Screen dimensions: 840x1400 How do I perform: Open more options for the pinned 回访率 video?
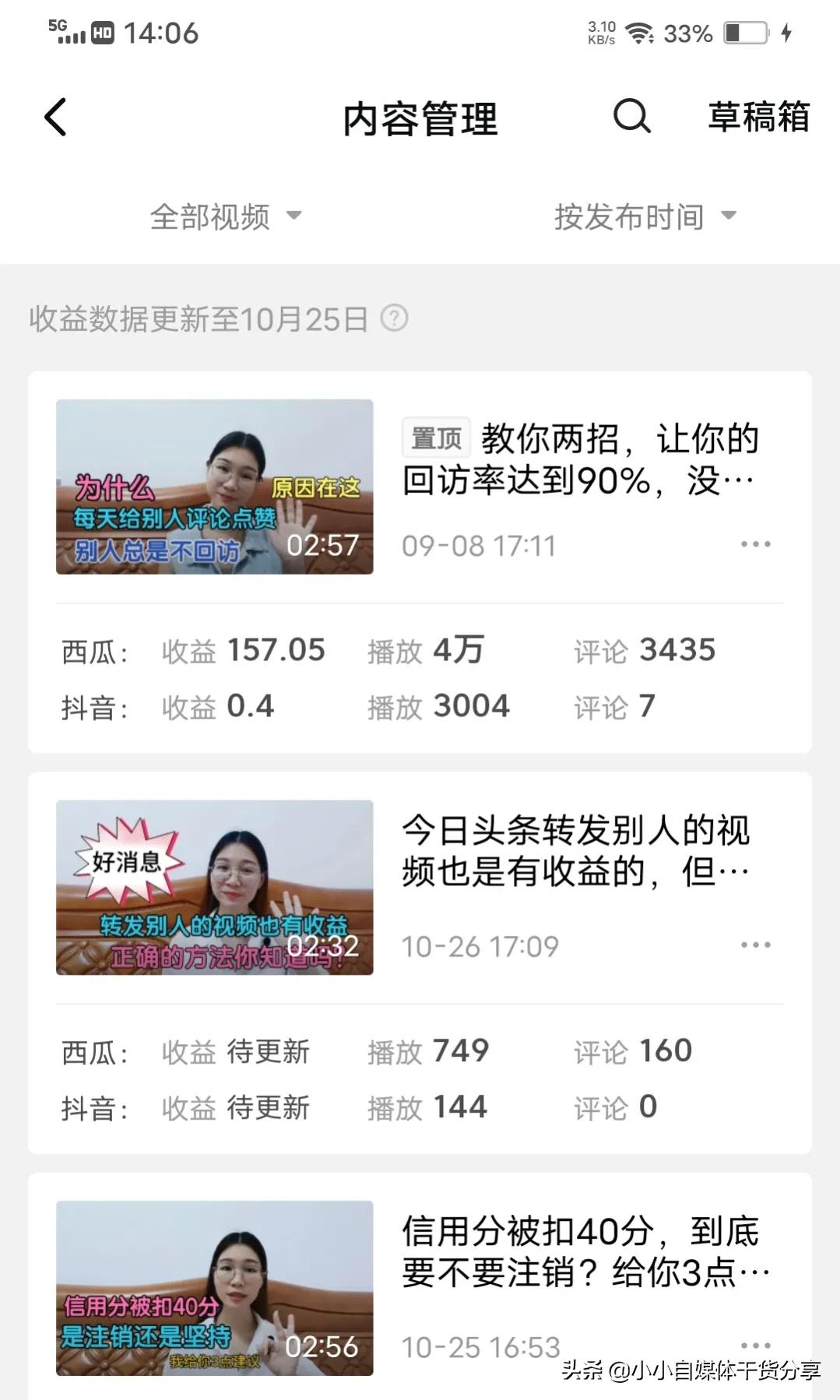click(x=756, y=543)
